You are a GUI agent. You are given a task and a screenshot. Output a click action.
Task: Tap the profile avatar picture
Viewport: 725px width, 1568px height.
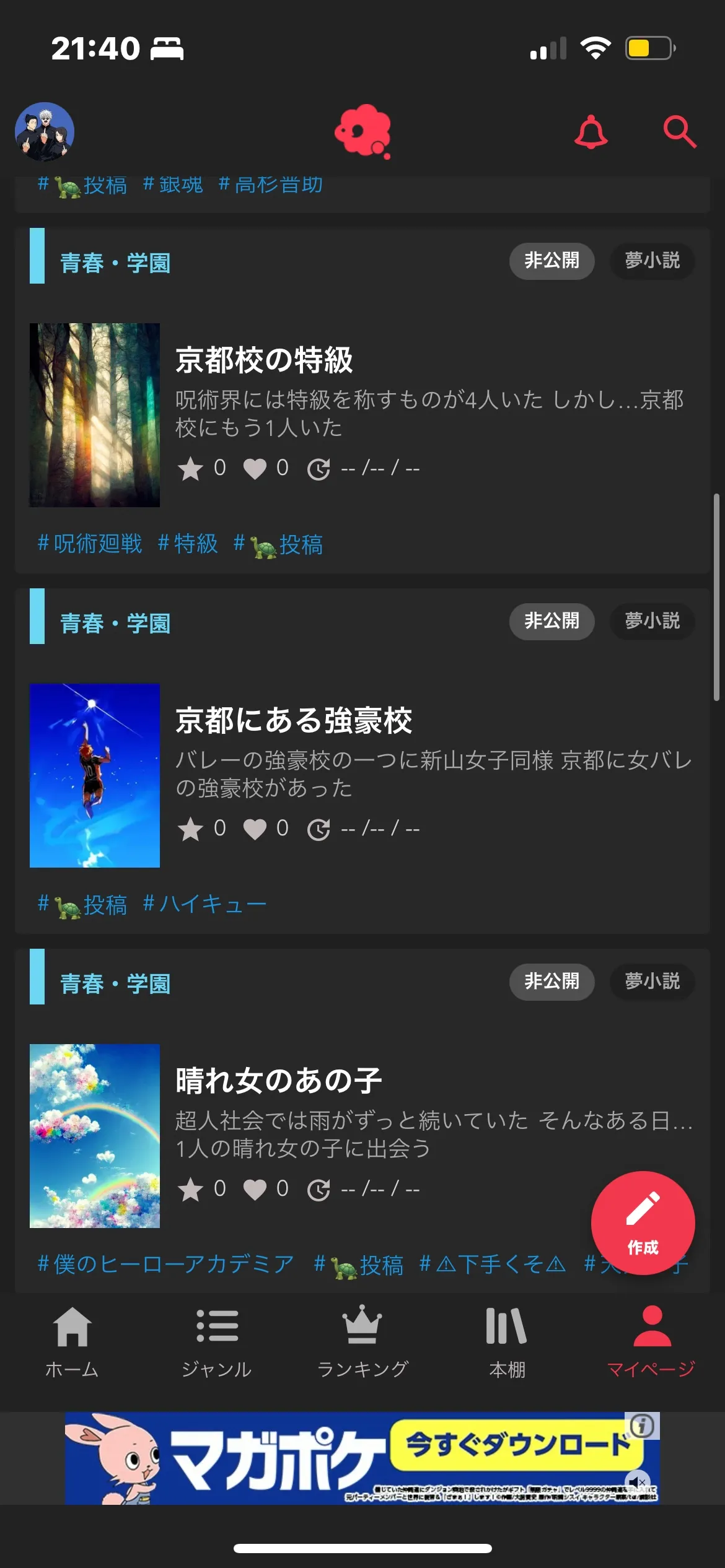(x=45, y=132)
